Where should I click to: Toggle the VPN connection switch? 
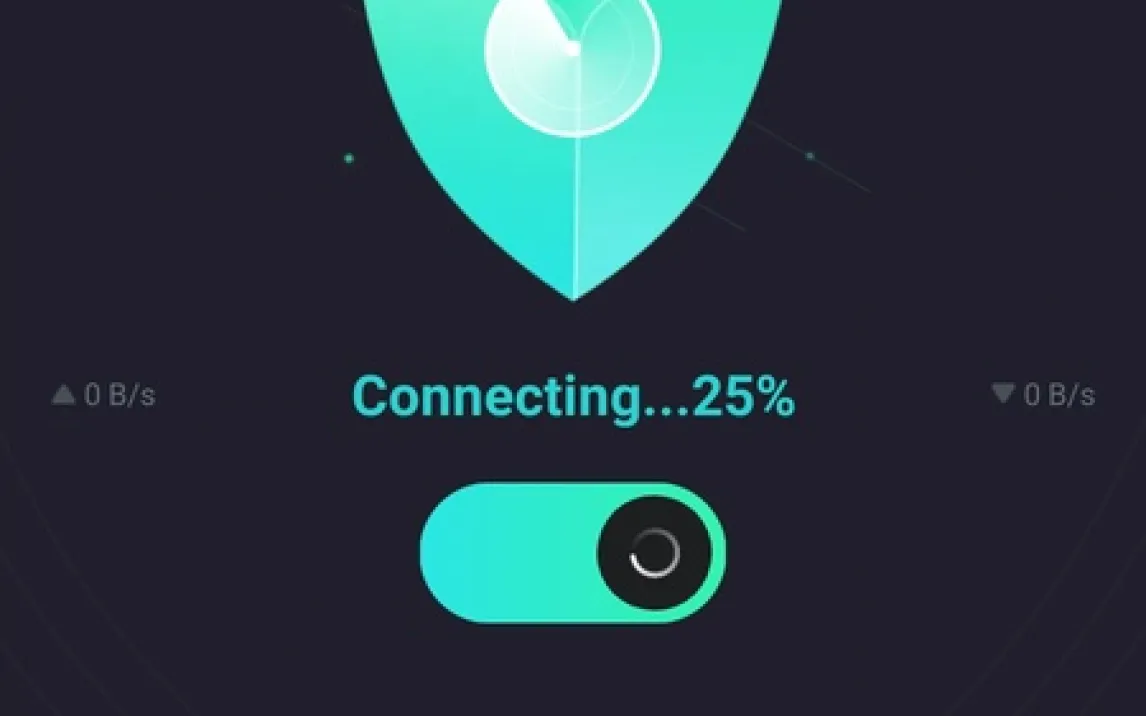click(x=573, y=552)
